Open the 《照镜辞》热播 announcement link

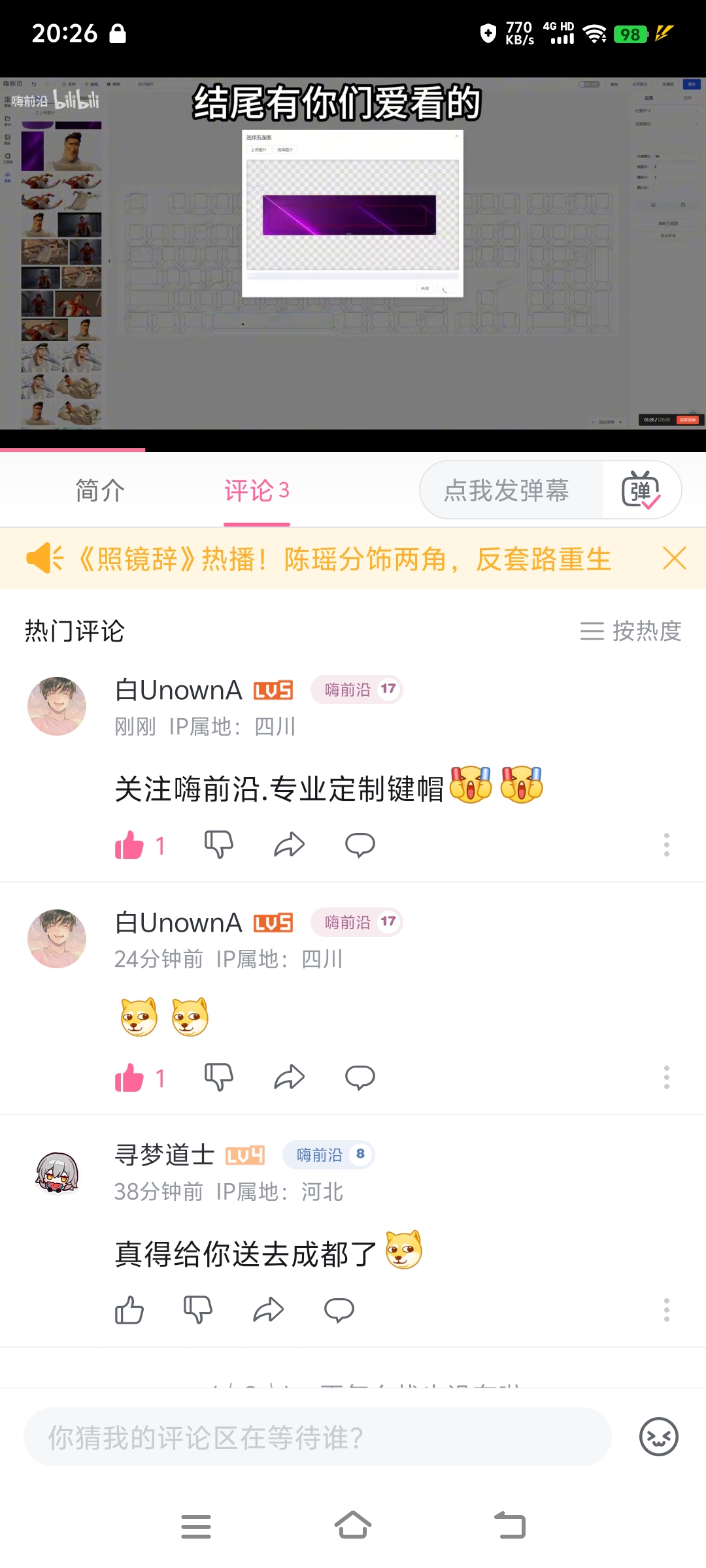coord(345,559)
